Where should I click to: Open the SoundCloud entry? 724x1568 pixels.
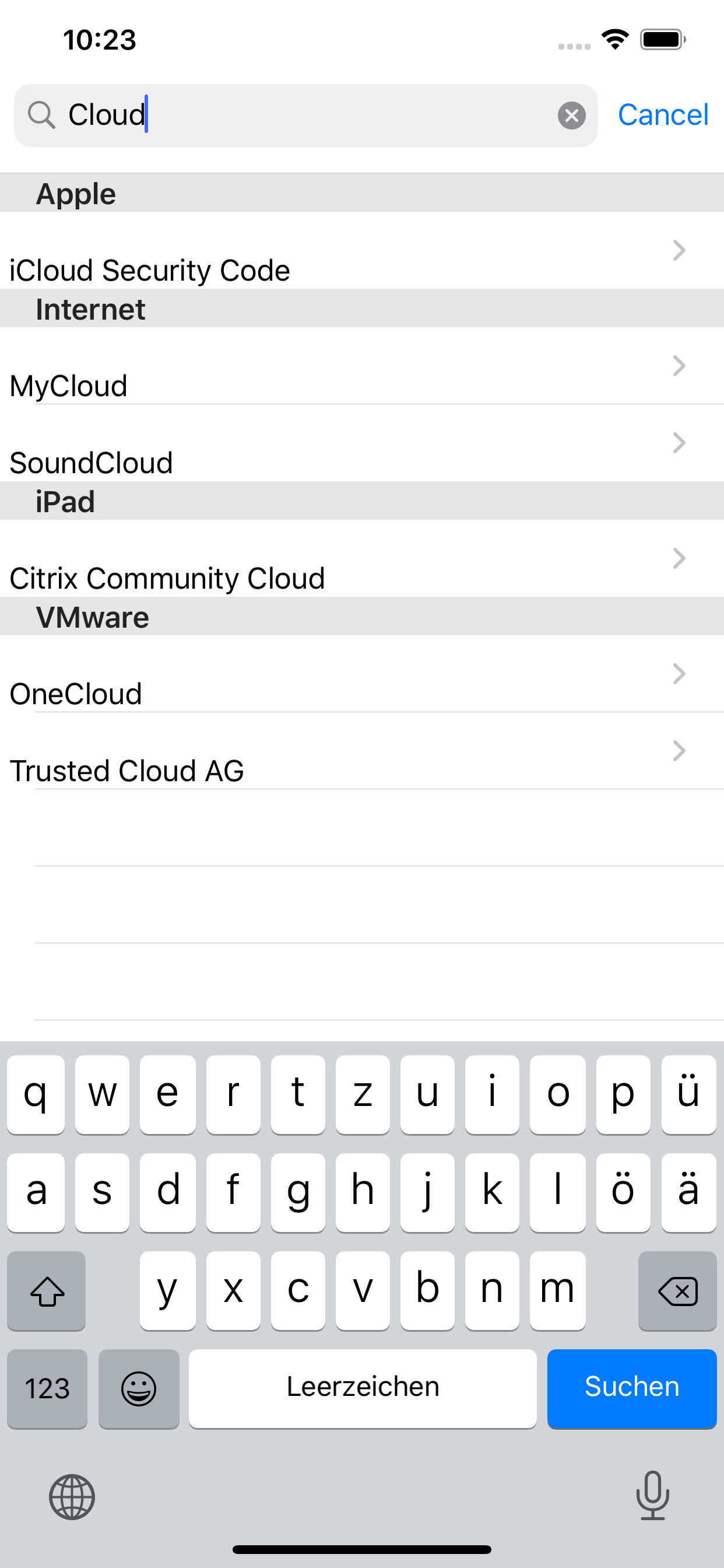click(x=362, y=443)
